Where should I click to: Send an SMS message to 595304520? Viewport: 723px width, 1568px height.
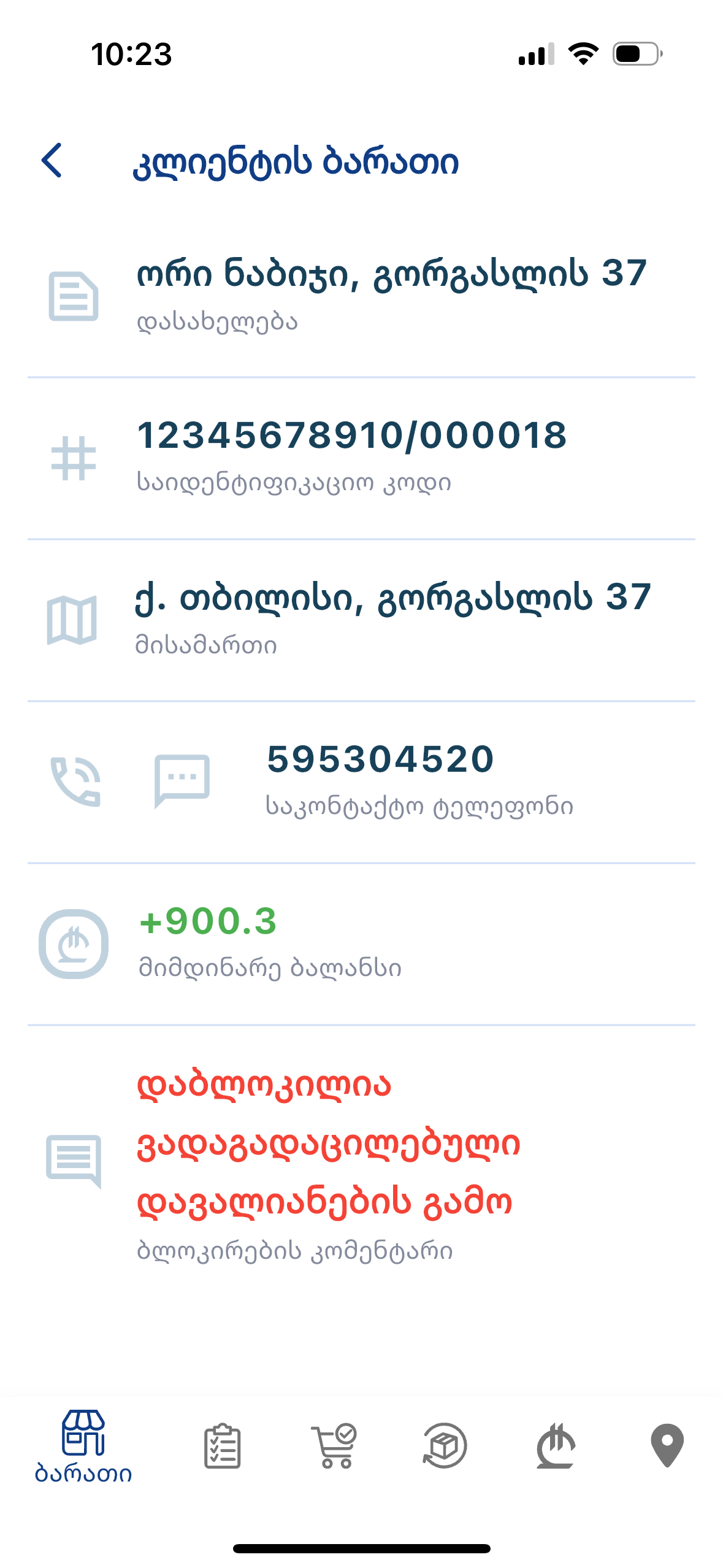pos(182,782)
